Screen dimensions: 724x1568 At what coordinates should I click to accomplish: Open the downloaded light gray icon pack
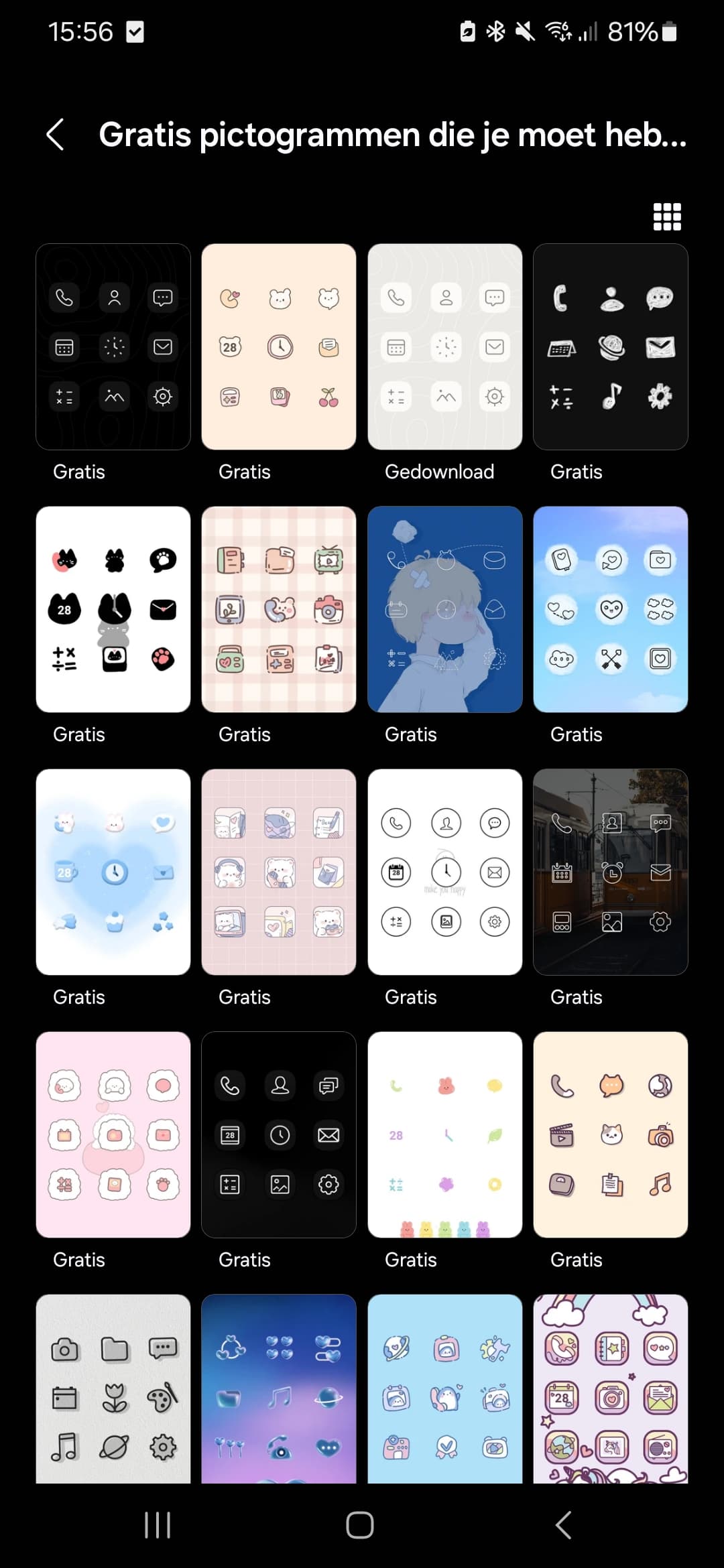coord(444,346)
